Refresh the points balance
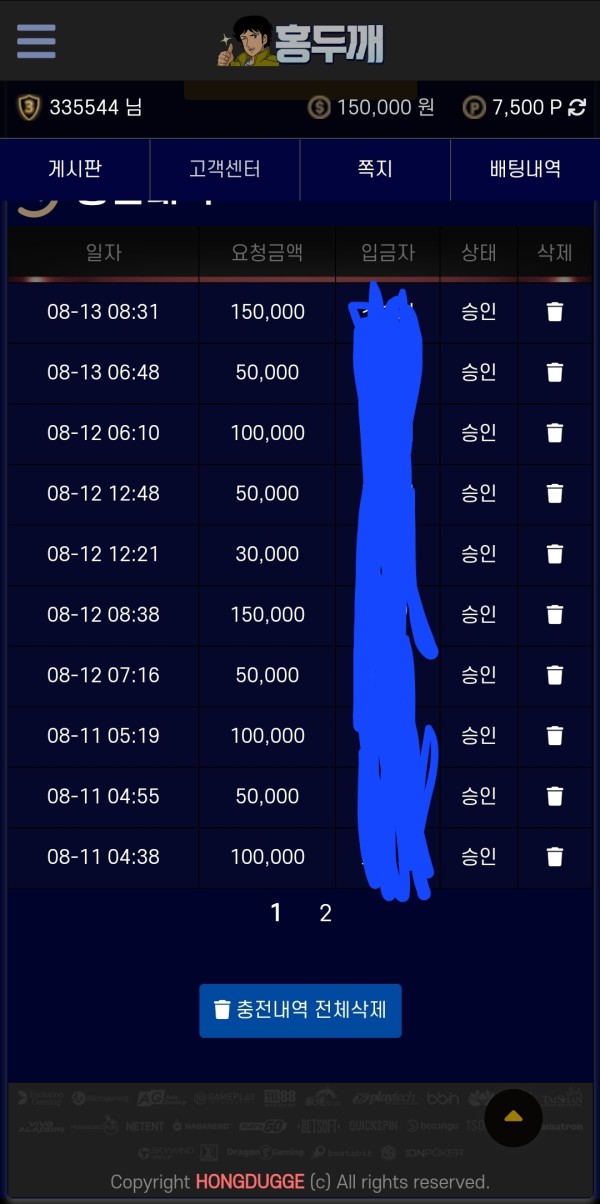The image size is (600, 1204). tap(577, 108)
